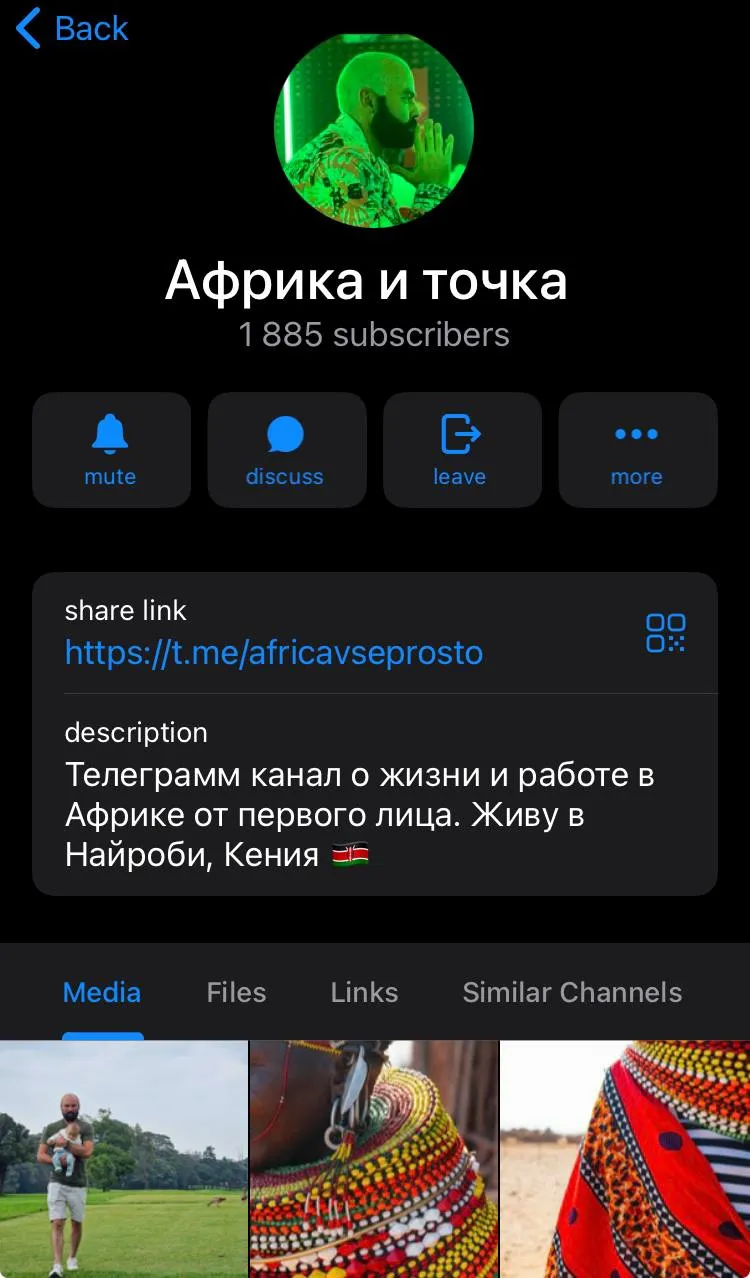
Task: Open the more options menu
Action: coord(638,450)
